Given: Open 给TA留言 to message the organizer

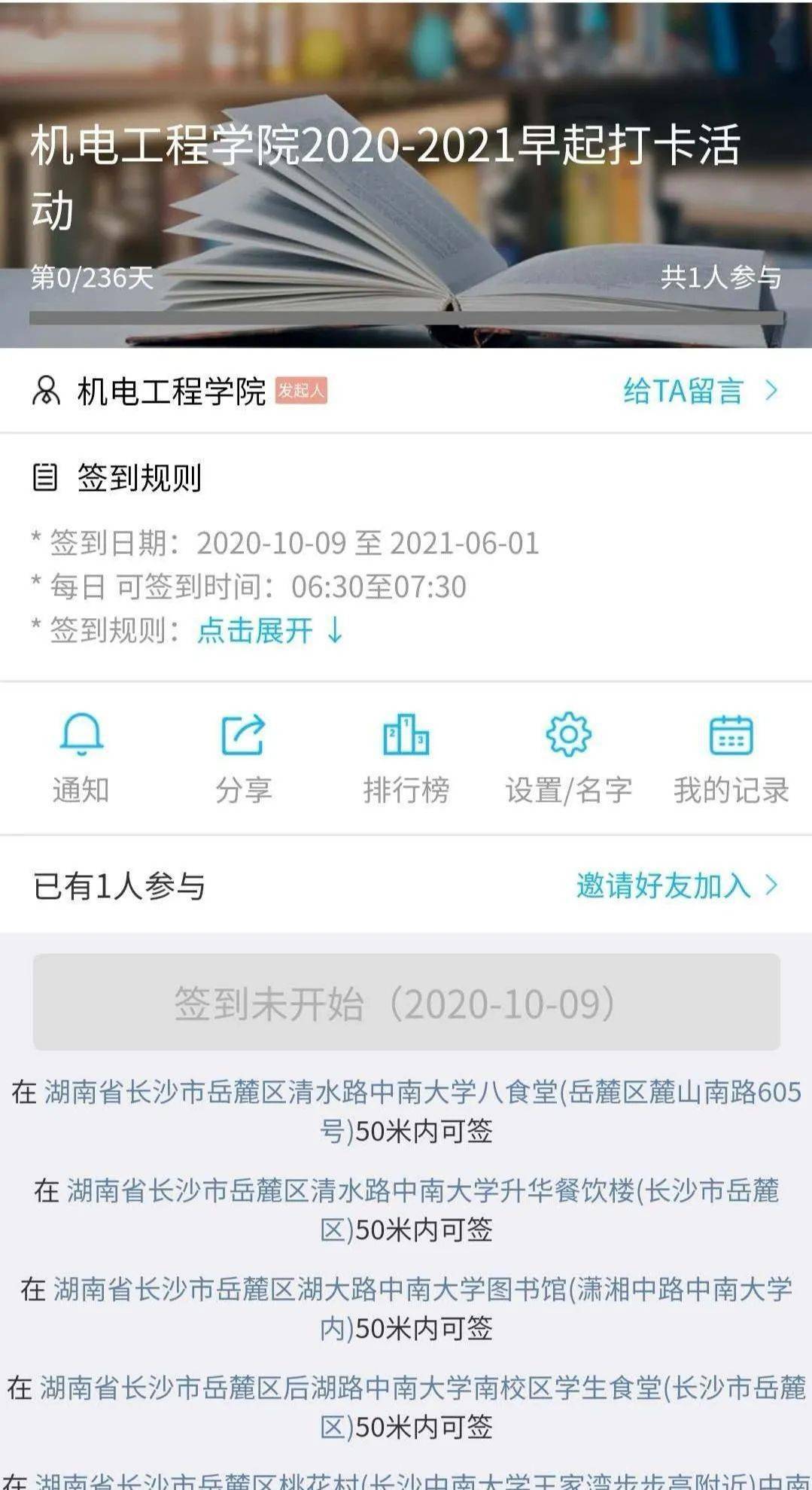Looking at the screenshot, I should tap(701, 391).
